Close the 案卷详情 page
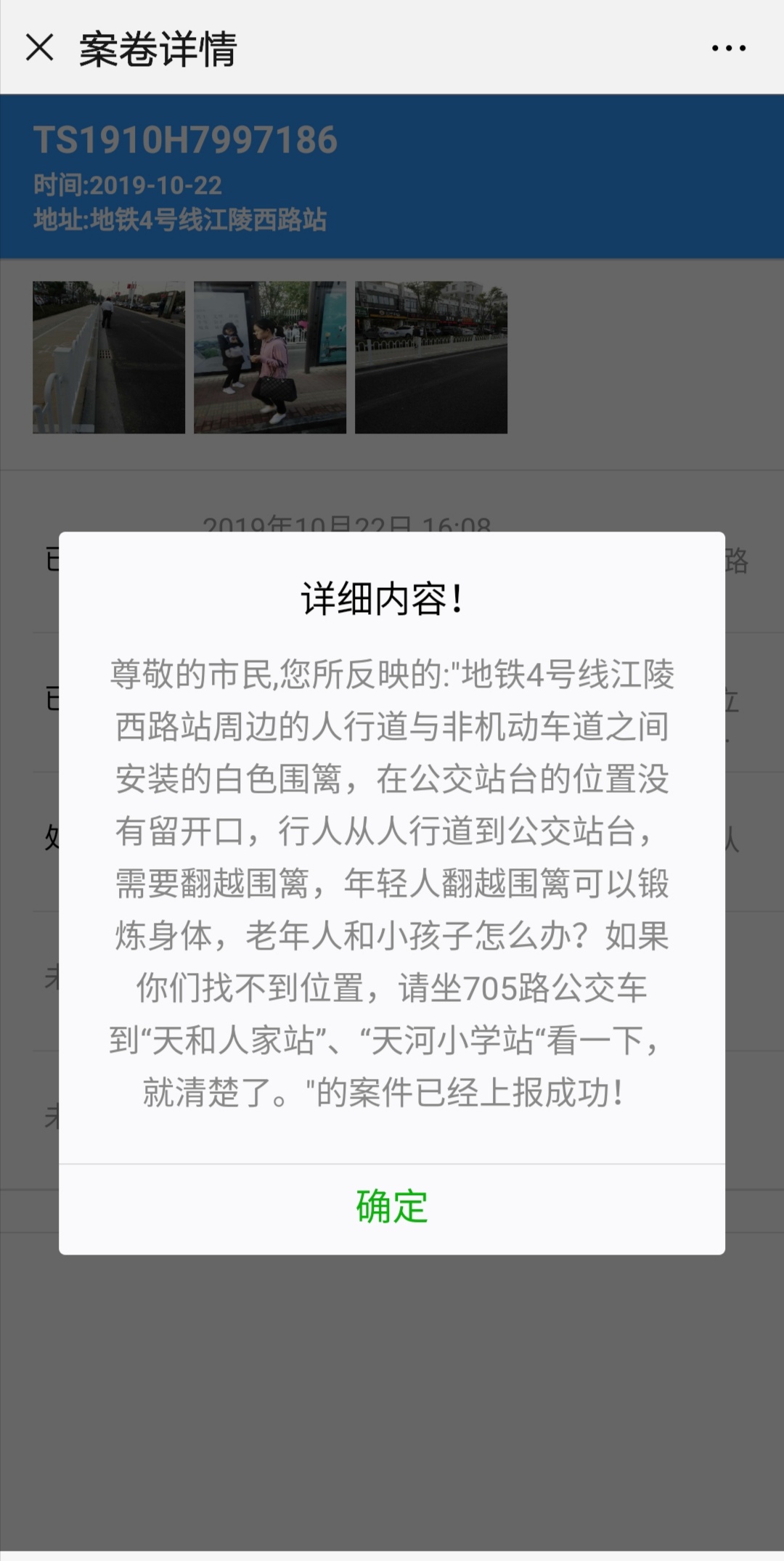This screenshot has height=1561, width=784. tap(40, 48)
